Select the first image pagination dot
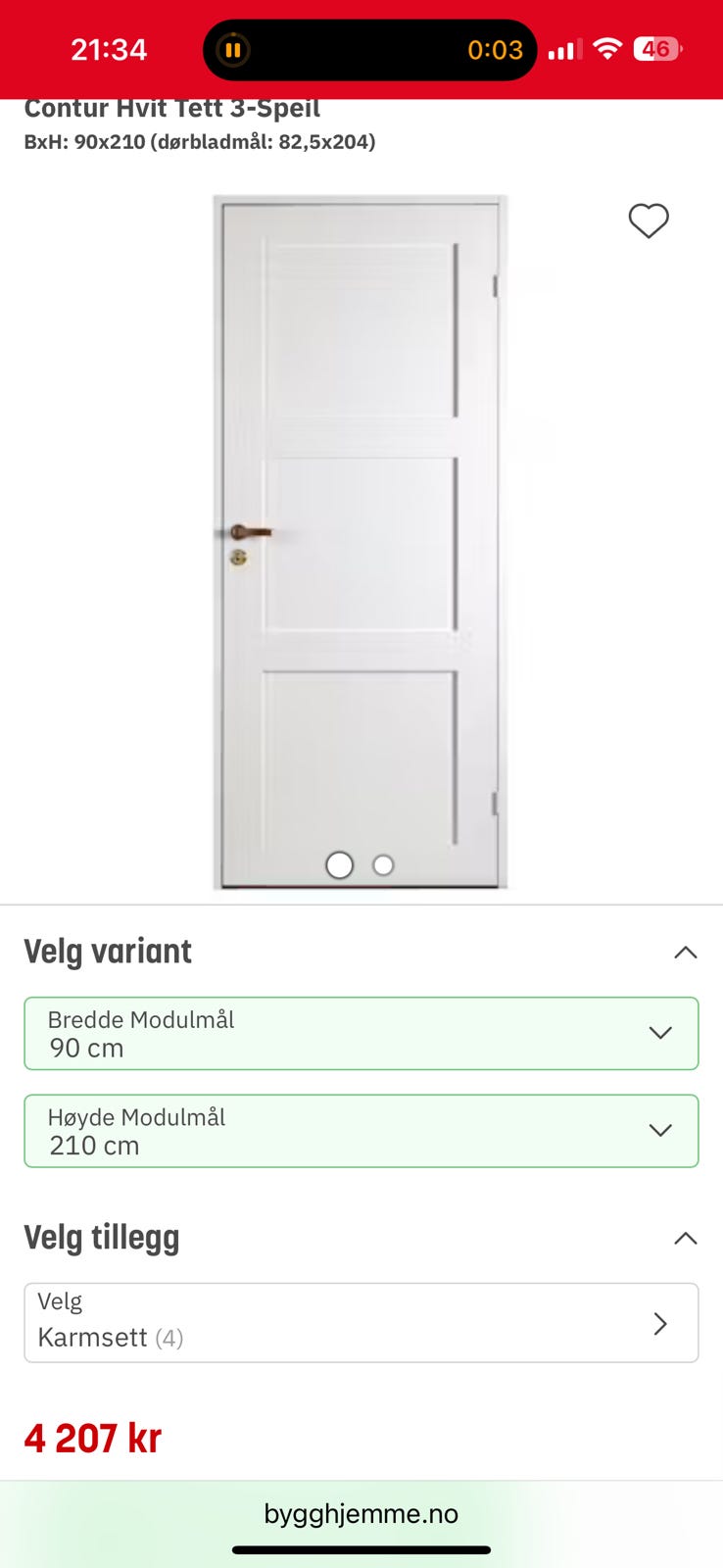The height and width of the screenshot is (1568, 723). [339, 865]
